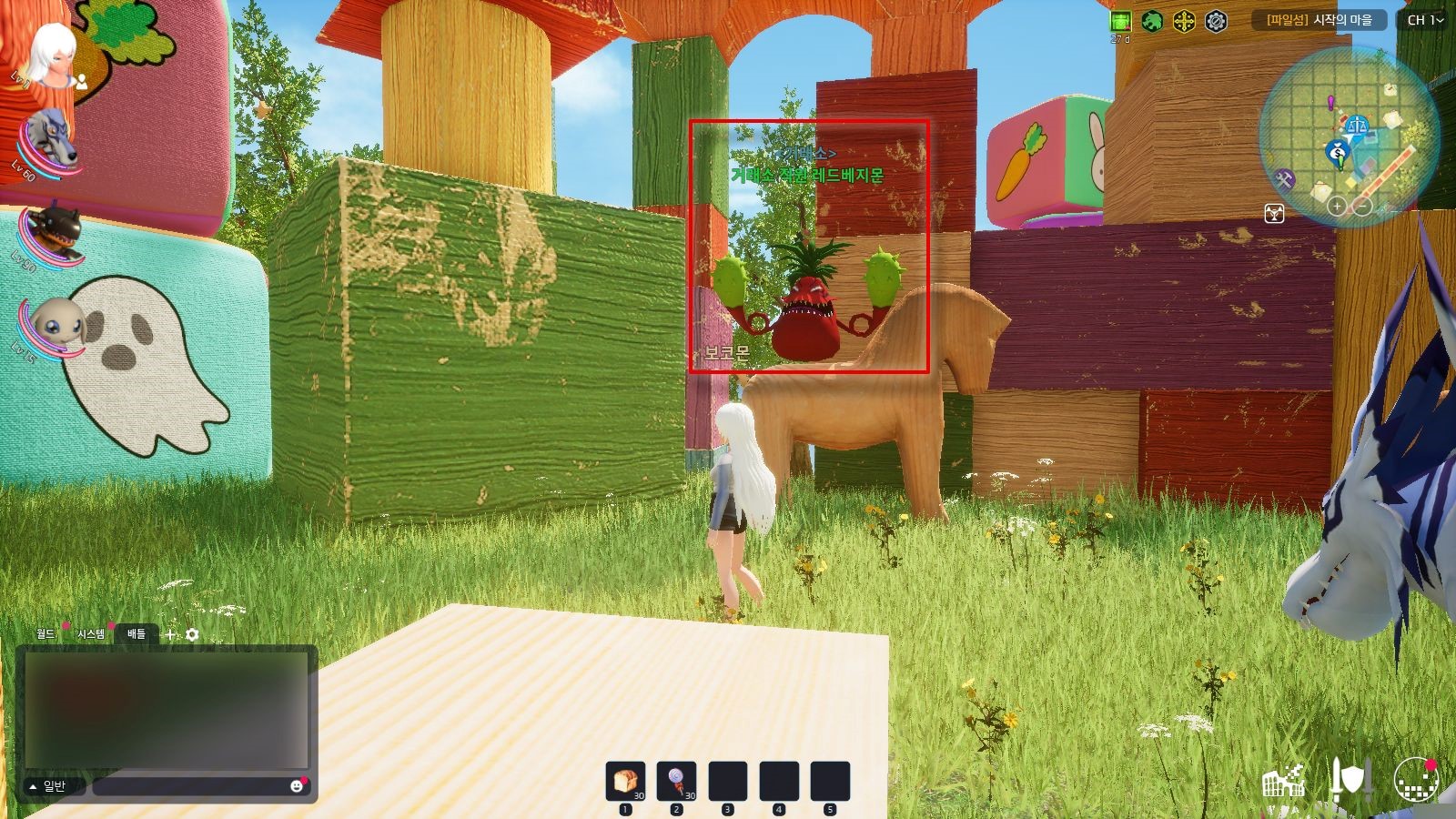Zoom in the minimap with plus
This screenshot has width=1456, height=819.
[x=1336, y=206]
